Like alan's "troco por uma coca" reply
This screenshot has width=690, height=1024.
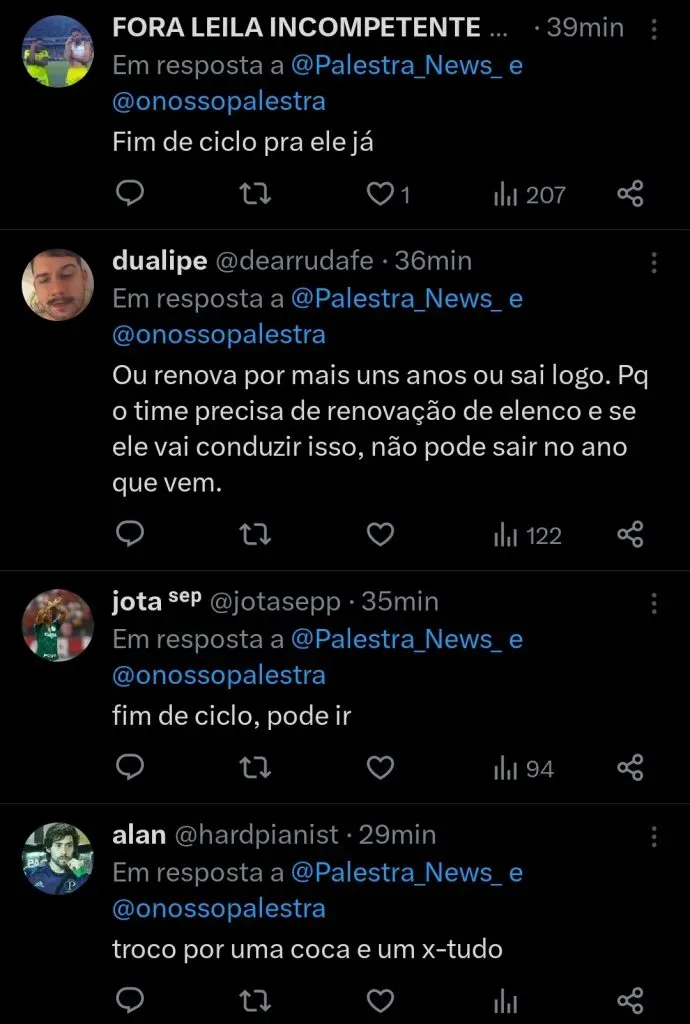(380, 1000)
